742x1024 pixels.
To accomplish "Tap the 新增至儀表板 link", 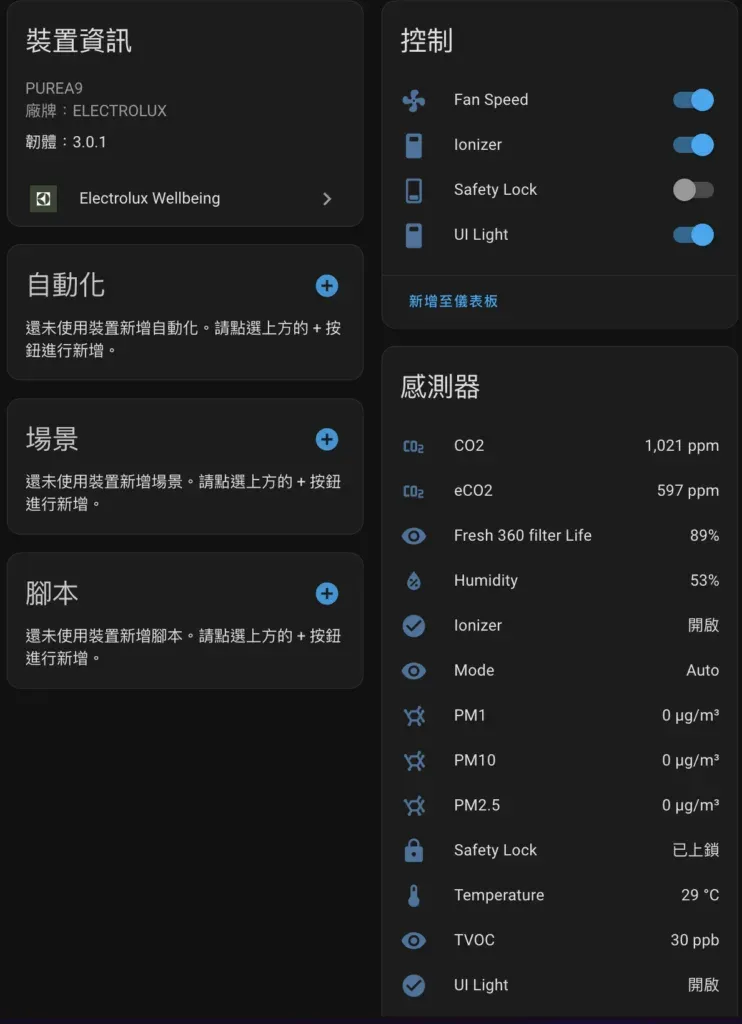I will click(x=453, y=301).
